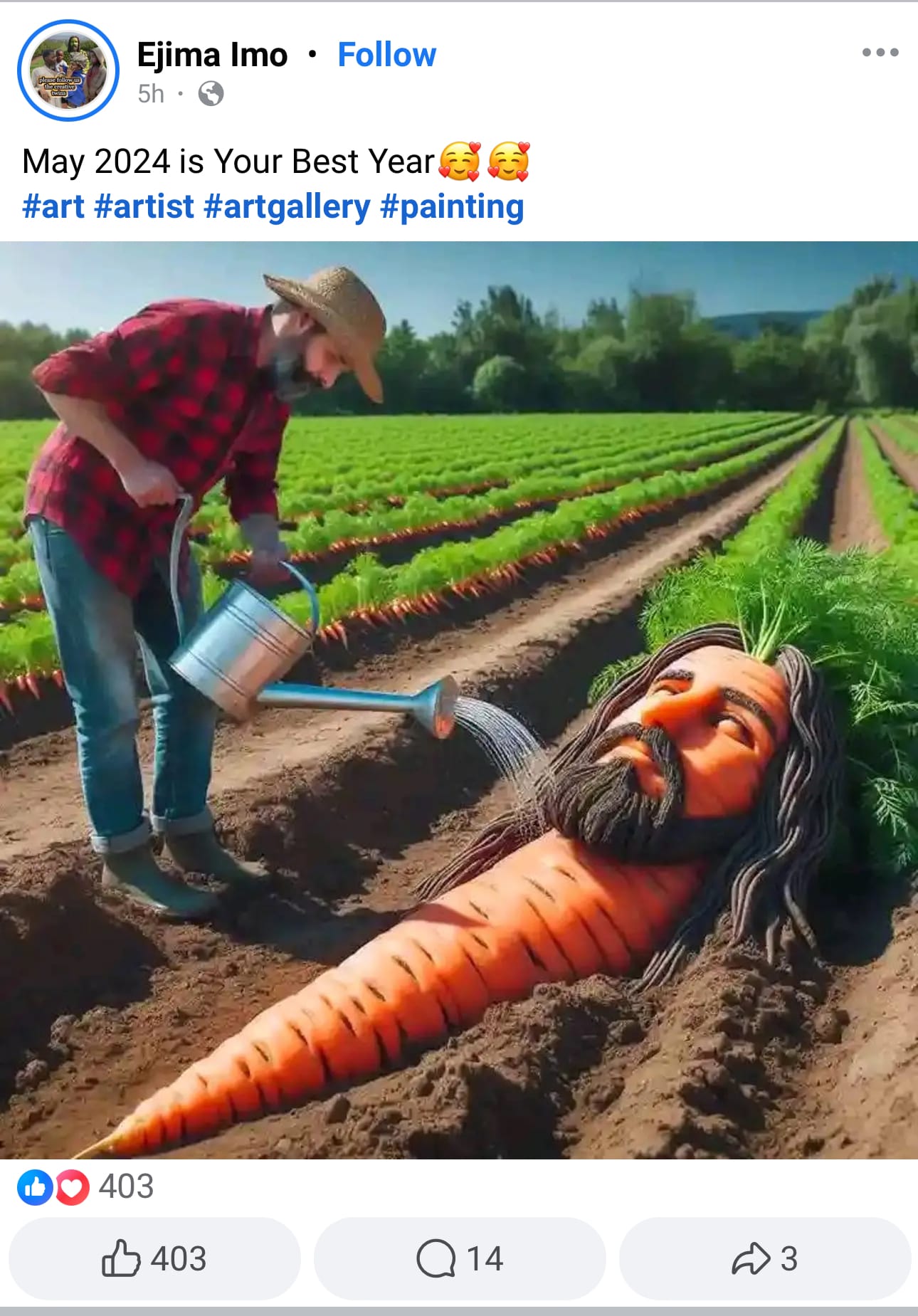The width and height of the screenshot is (918, 1316).
Task: Open the #art hashtag
Action: pos(53,207)
